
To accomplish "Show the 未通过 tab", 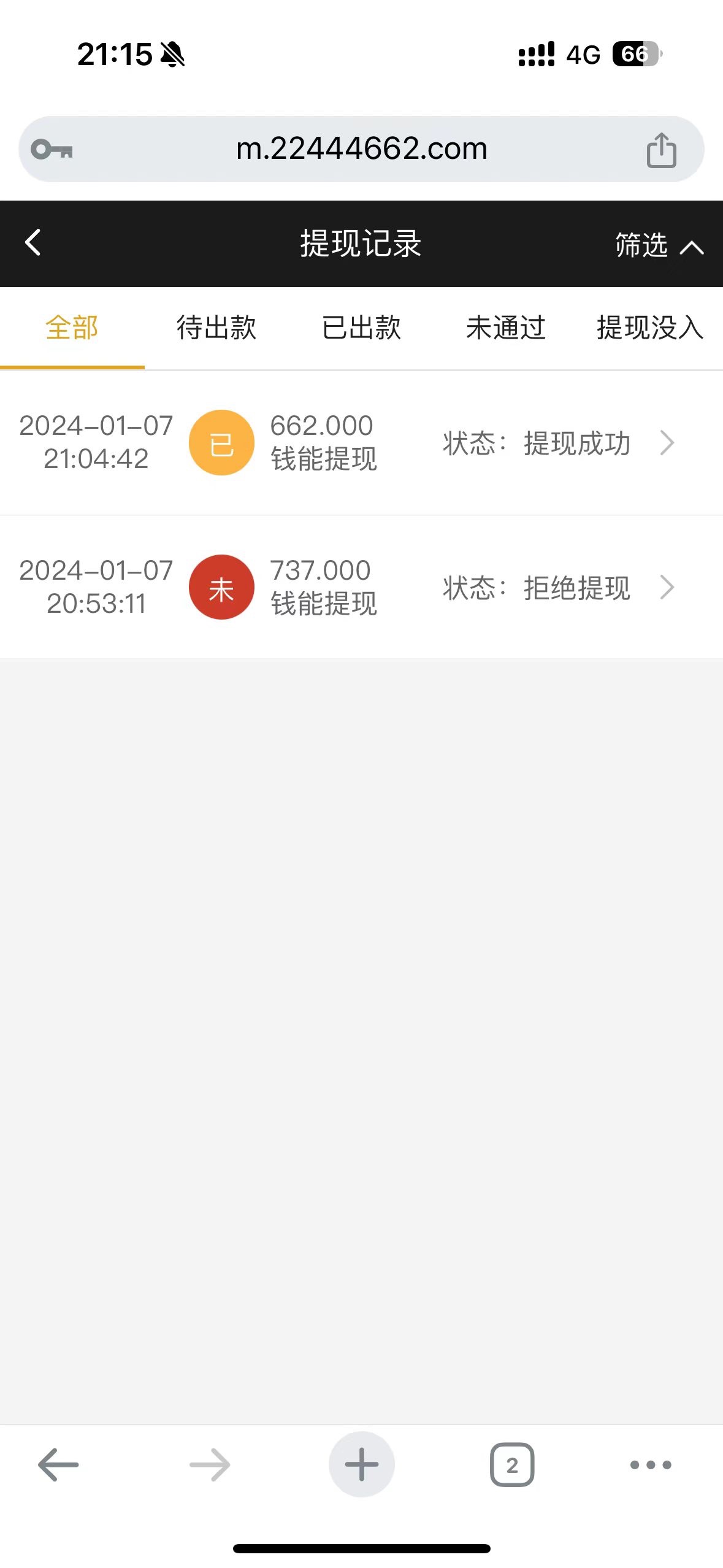I will pyautogui.click(x=506, y=328).
